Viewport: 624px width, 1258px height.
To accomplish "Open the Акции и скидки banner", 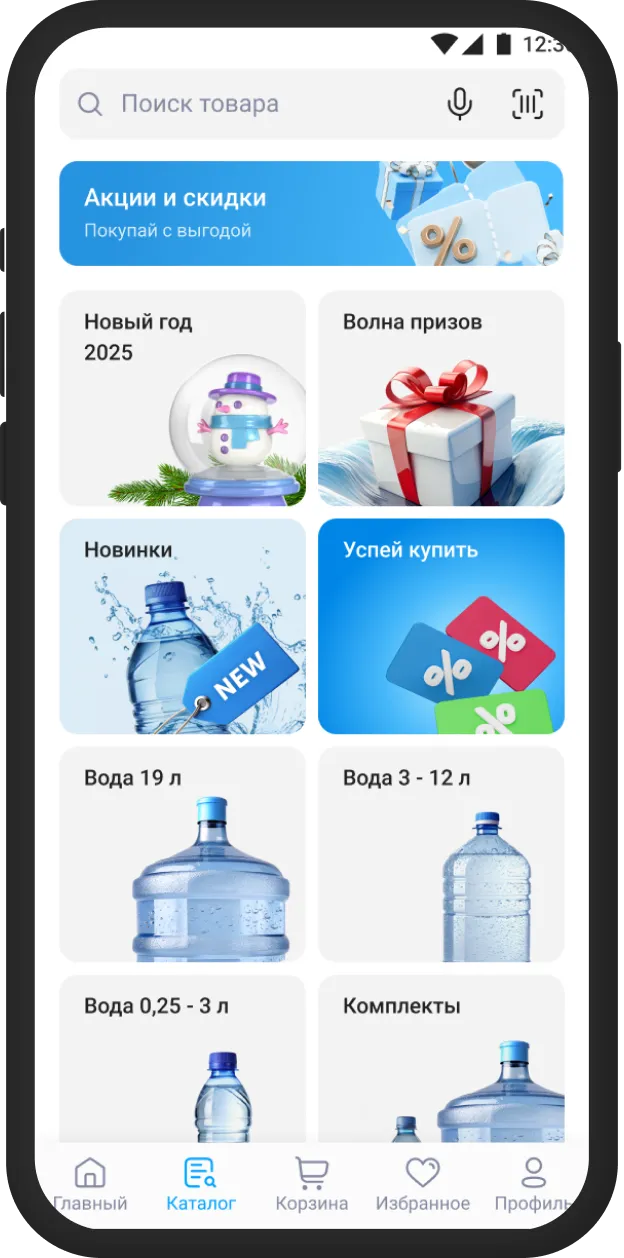I will pos(311,213).
